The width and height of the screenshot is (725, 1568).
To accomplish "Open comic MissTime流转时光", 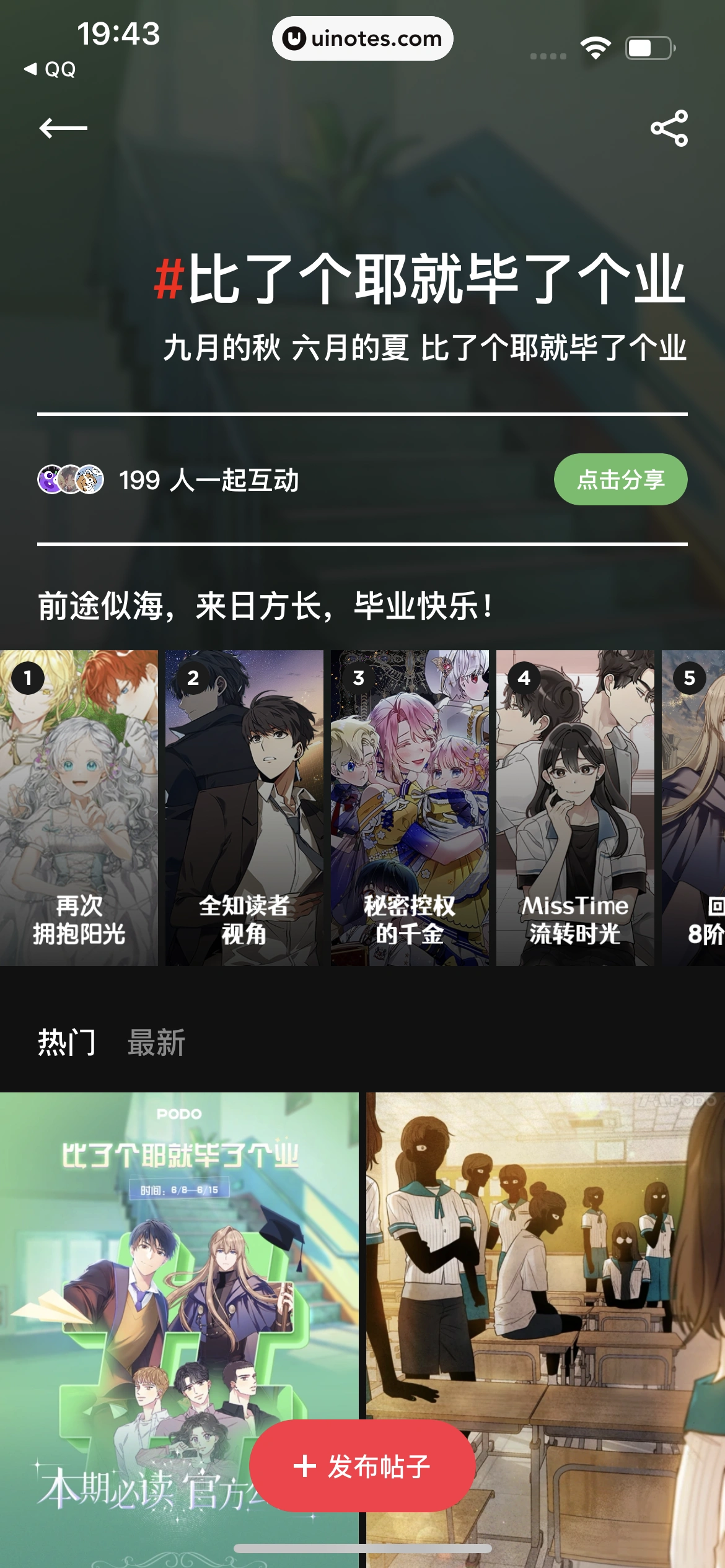I will [x=575, y=808].
